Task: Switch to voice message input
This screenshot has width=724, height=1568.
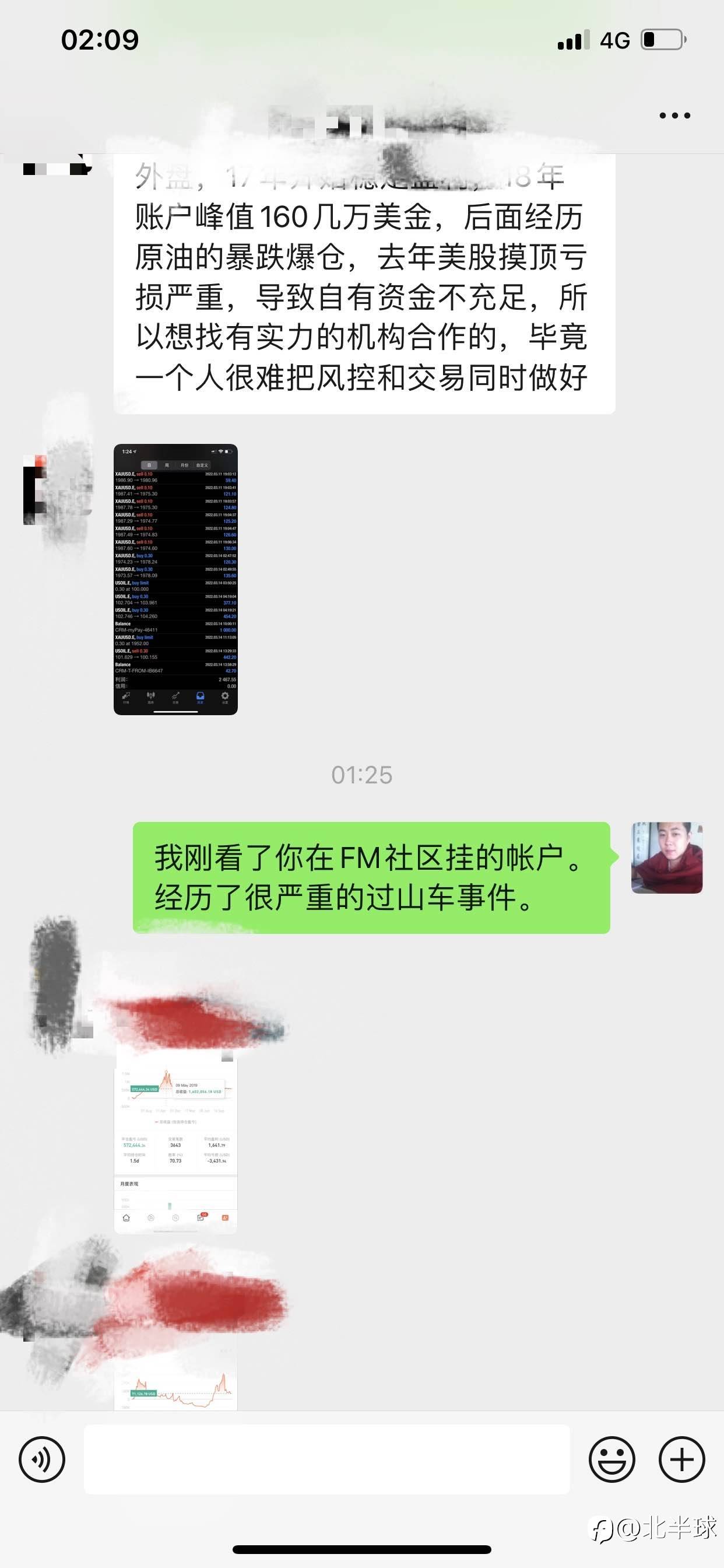Action: [41, 1459]
